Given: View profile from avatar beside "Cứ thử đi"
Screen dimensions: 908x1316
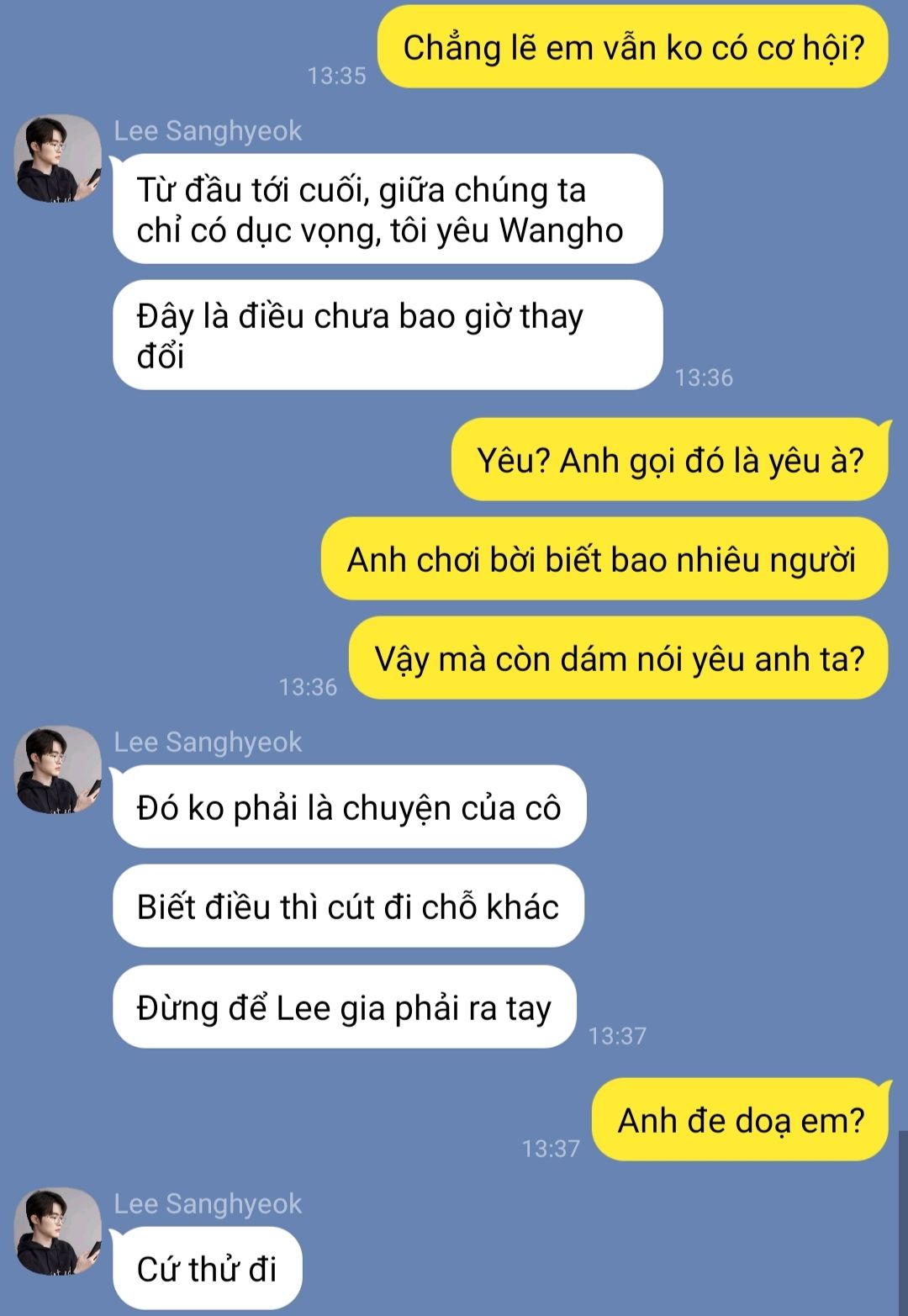Looking at the screenshot, I should pyautogui.click(x=57, y=1231).
